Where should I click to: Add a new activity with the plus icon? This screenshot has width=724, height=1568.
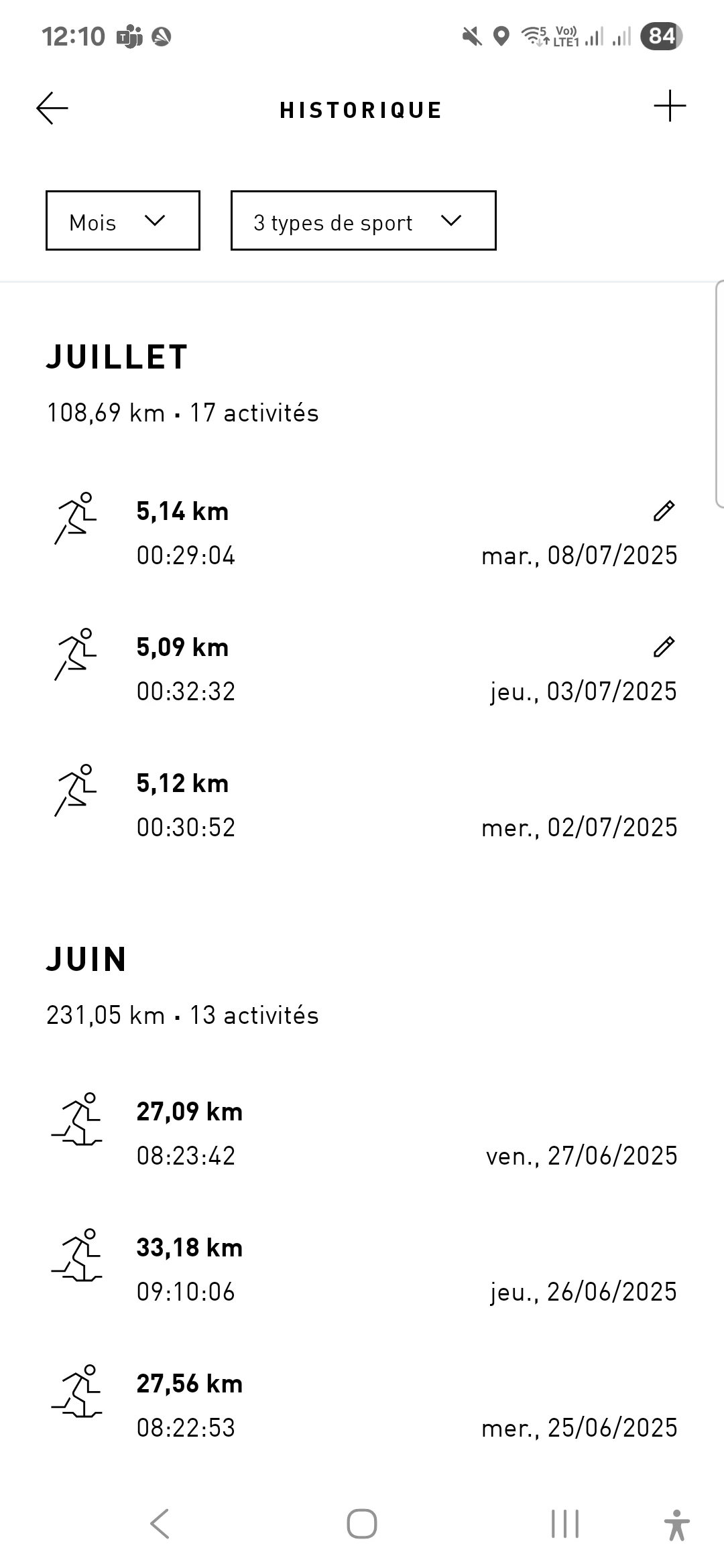click(x=670, y=107)
